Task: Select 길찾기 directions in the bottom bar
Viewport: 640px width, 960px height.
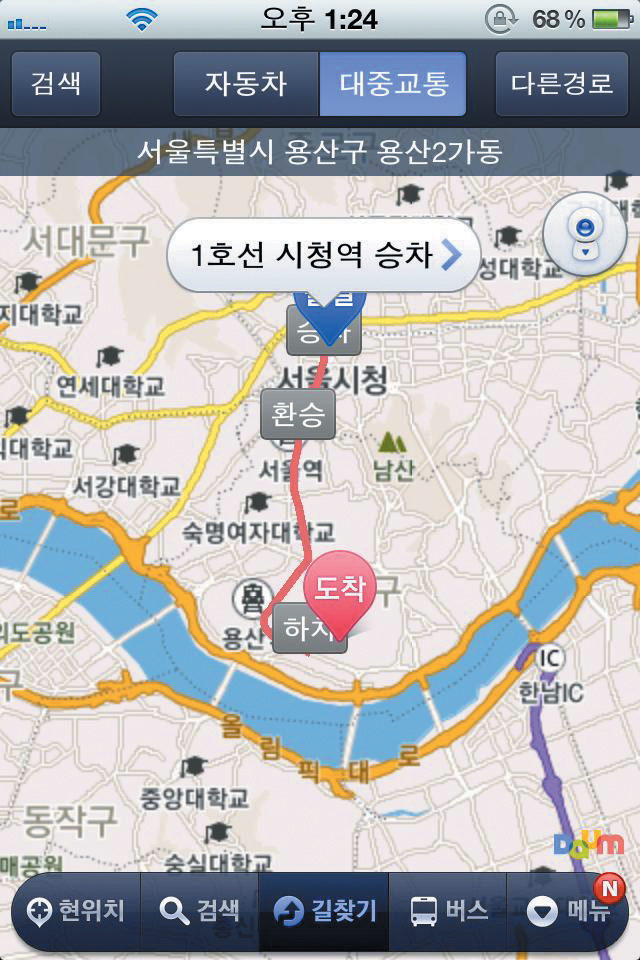Action: point(324,911)
